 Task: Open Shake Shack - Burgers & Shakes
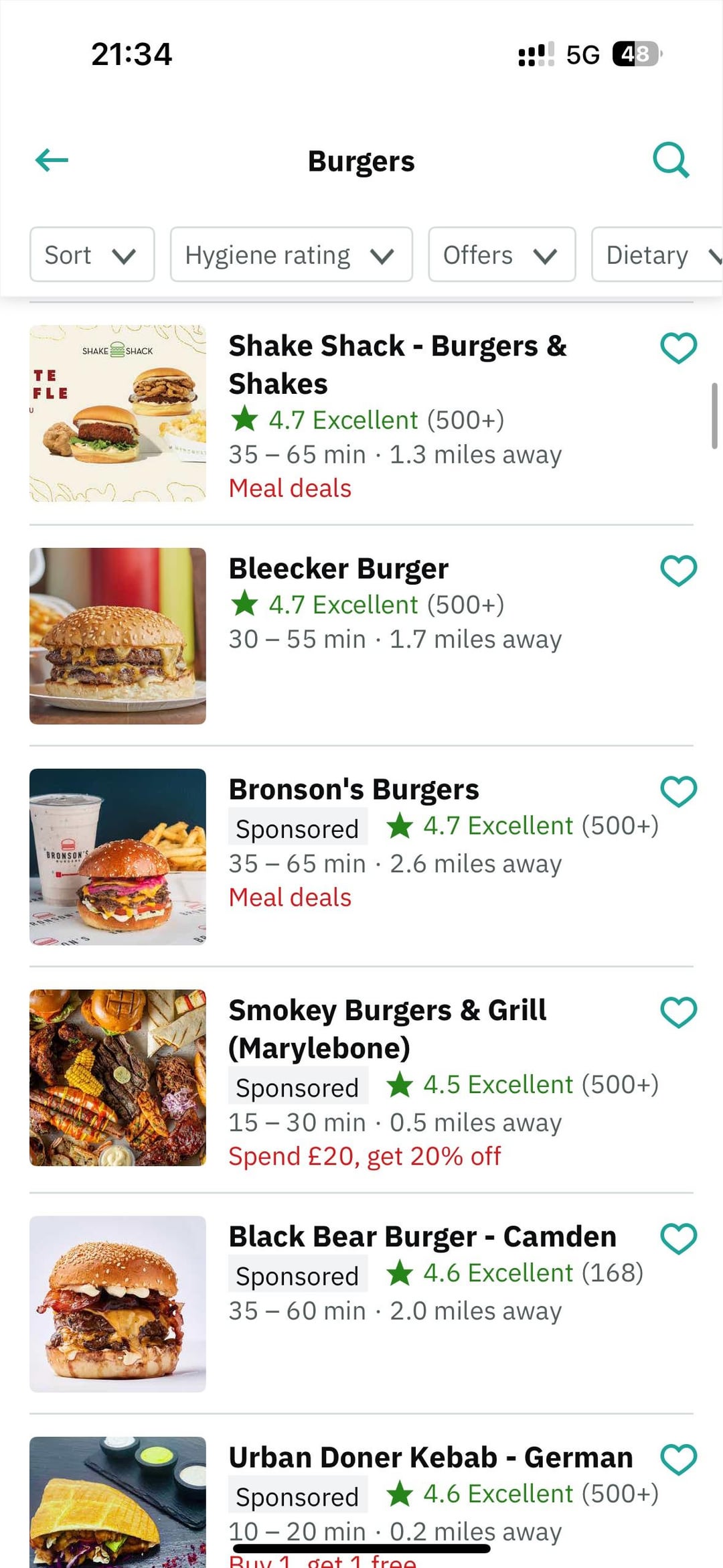point(397,364)
